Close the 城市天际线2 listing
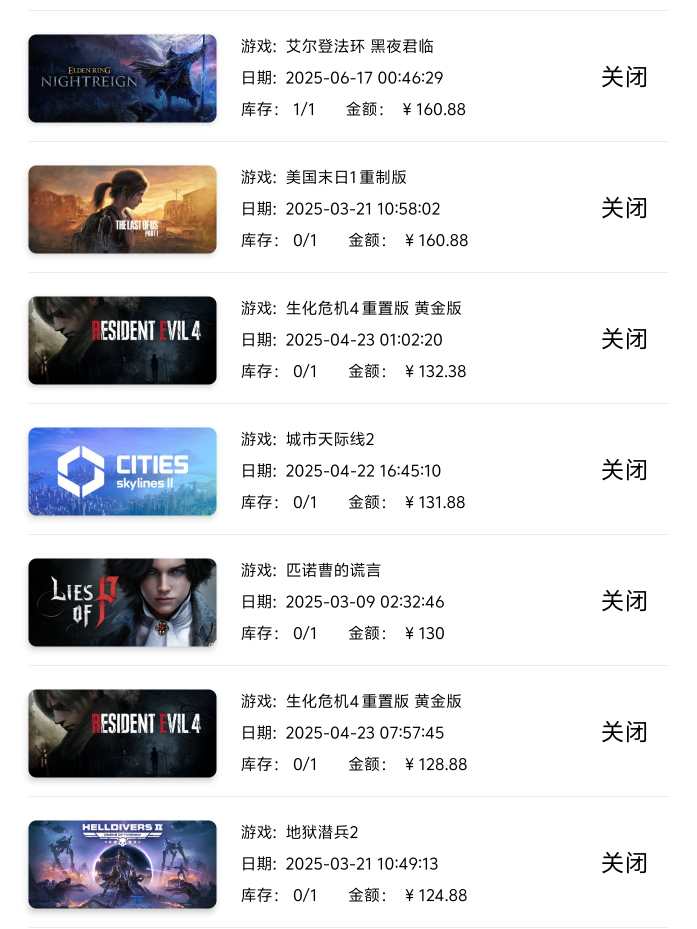 624,470
